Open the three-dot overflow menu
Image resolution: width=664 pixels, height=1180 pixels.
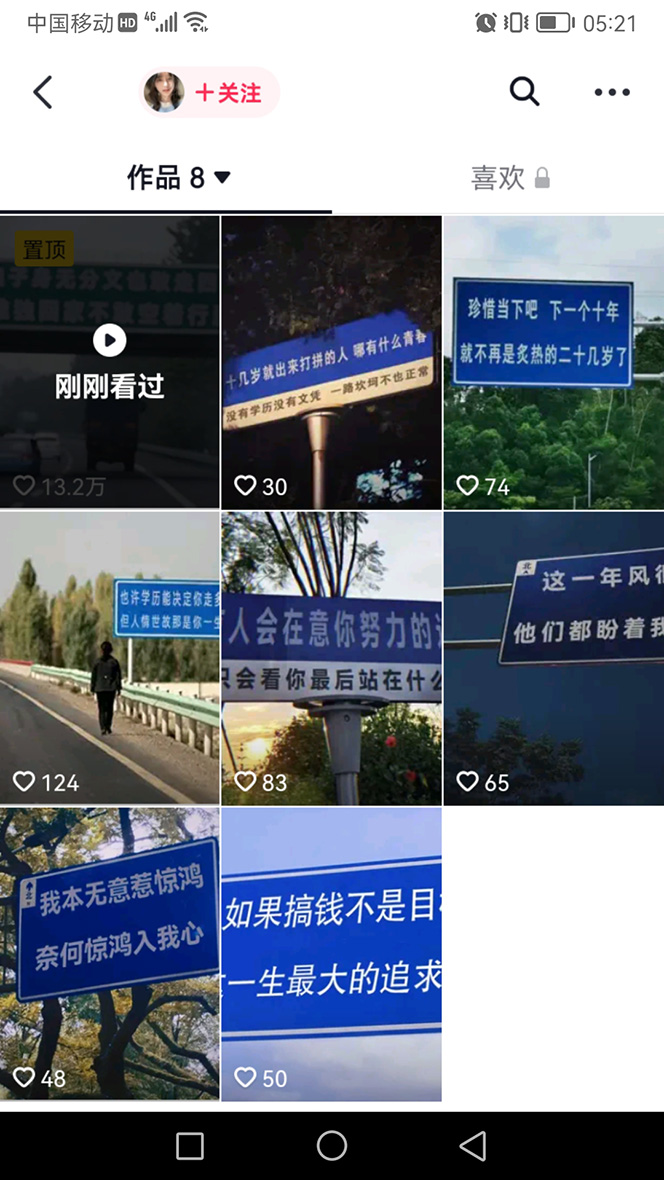[611, 92]
